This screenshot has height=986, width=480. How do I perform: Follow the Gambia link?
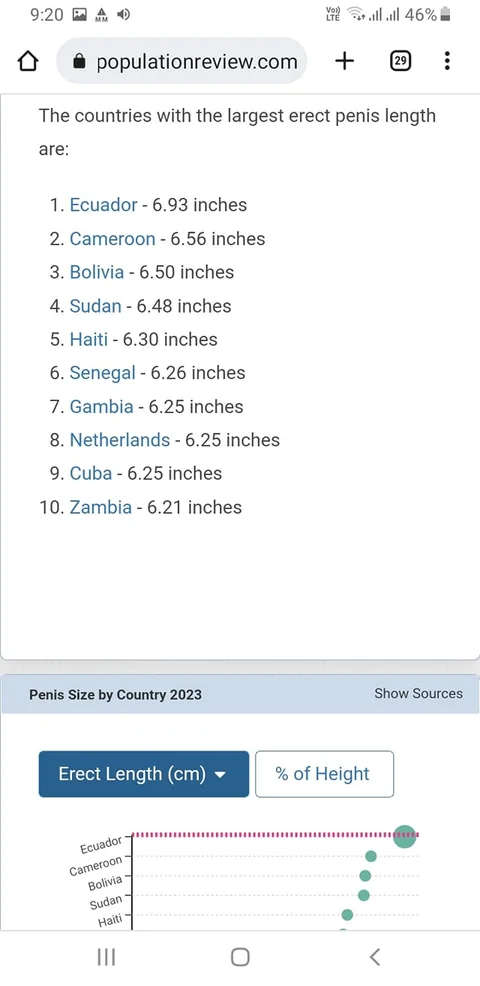[x=101, y=407]
